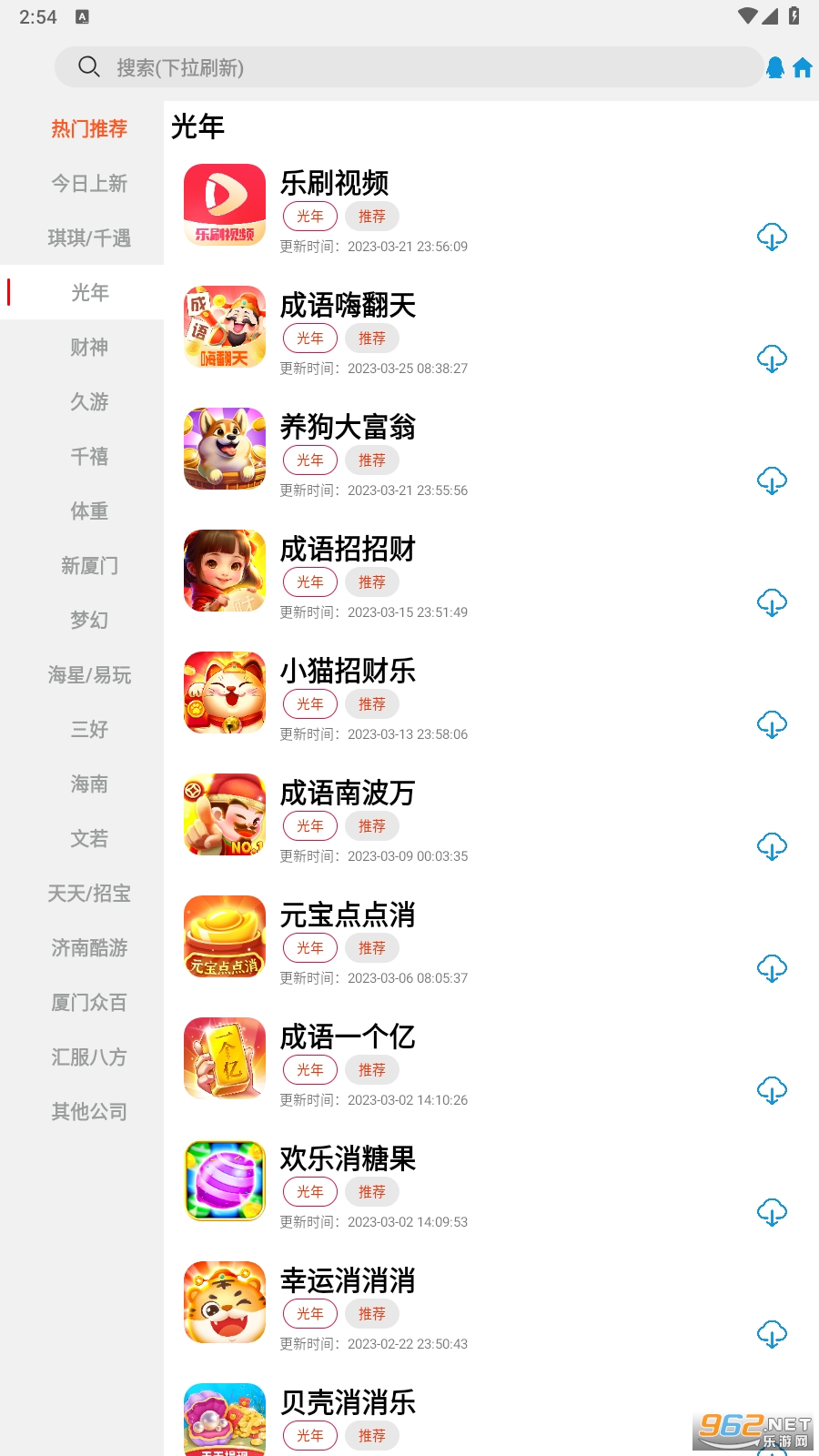This screenshot has width=819, height=1456.
Task: Open the 元宝点点消 app entry
Action: [348, 915]
